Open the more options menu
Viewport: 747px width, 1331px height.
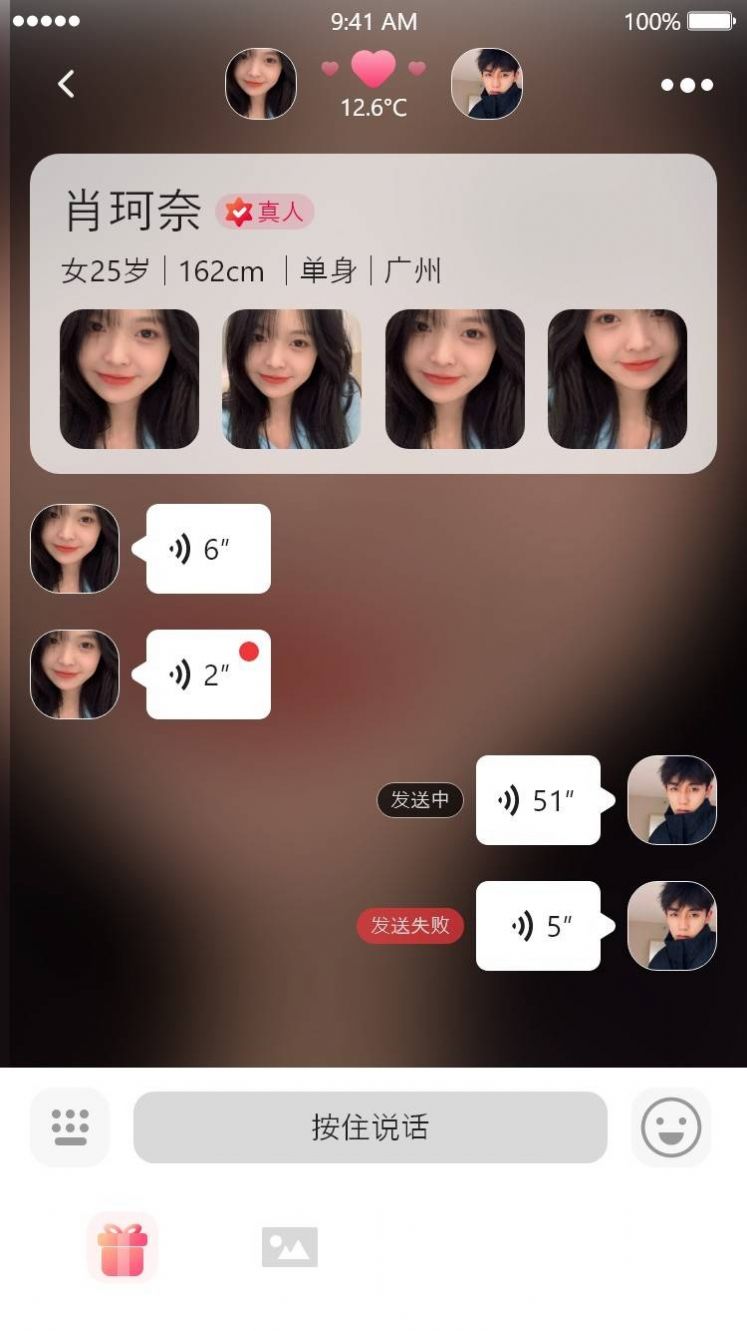[x=687, y=84]
